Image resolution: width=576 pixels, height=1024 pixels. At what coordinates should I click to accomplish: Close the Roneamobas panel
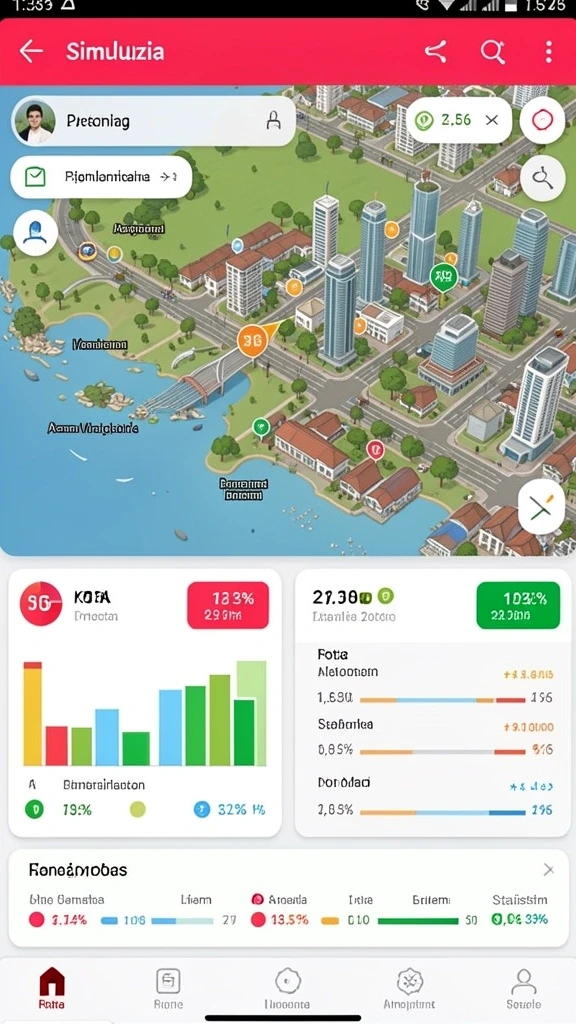(549, 869)
